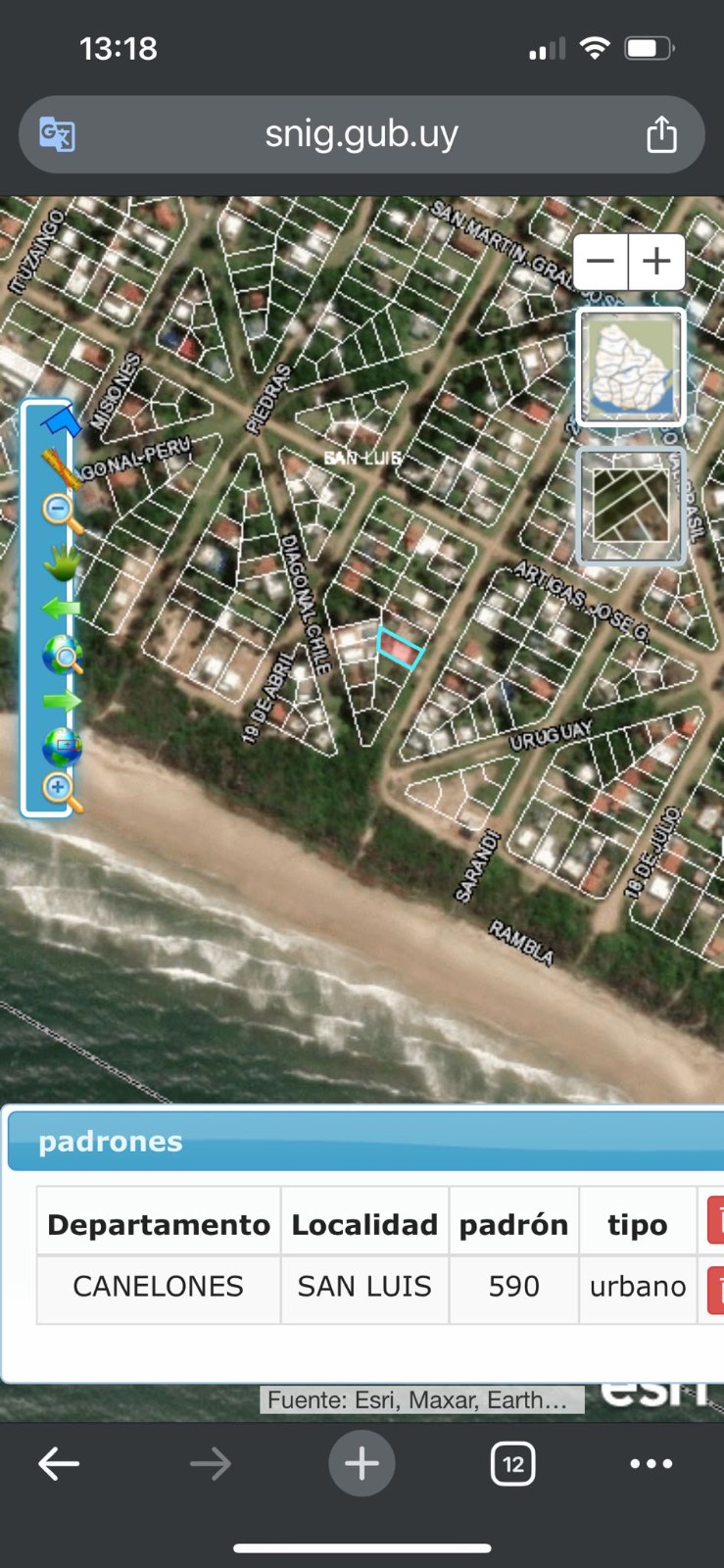724x1568 pixels.
Task: Activate the ruler measurement tool
Action: (61, 468)
